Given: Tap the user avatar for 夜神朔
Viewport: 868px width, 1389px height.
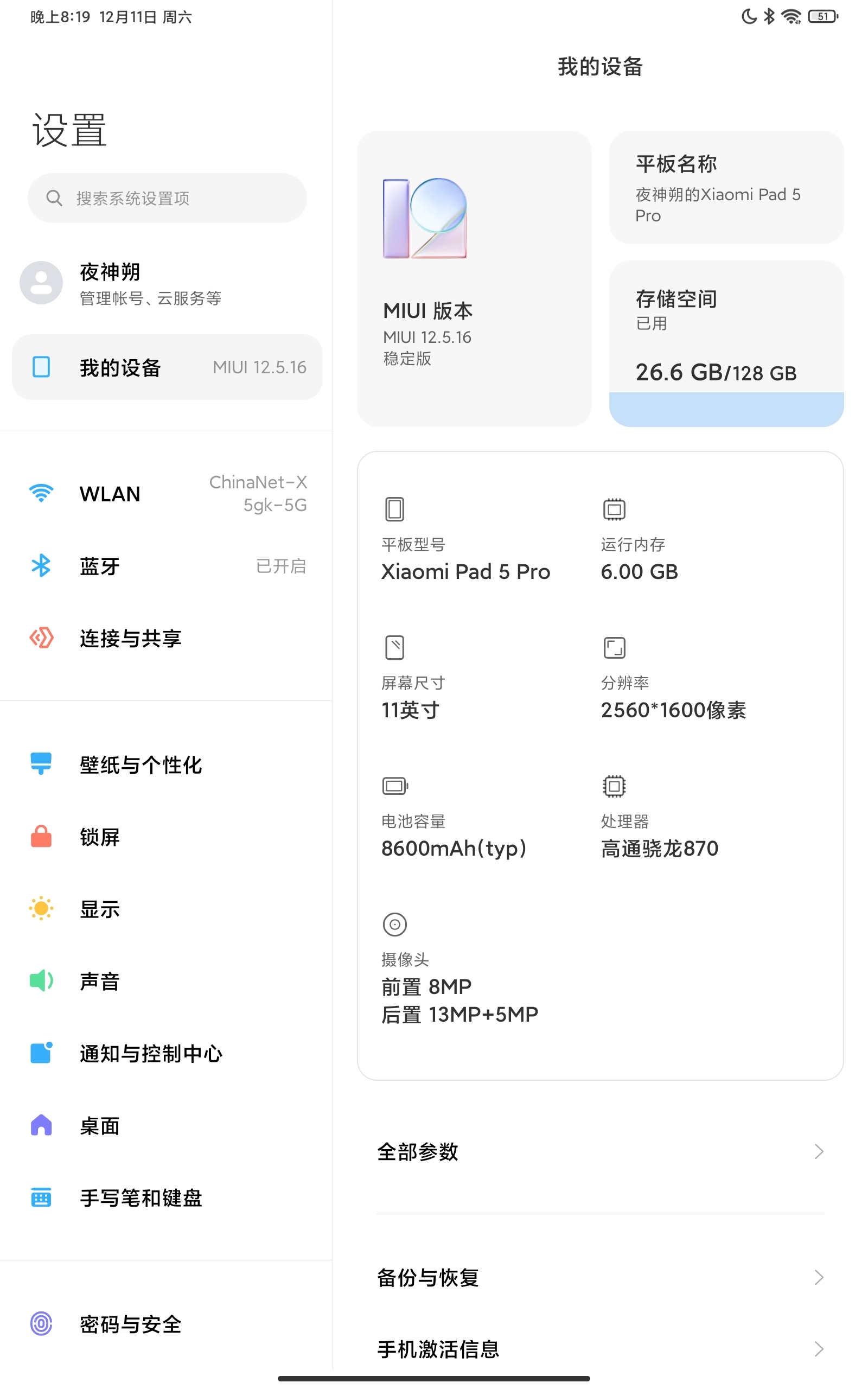Looking at the screenshot, I should click(41, 282).
